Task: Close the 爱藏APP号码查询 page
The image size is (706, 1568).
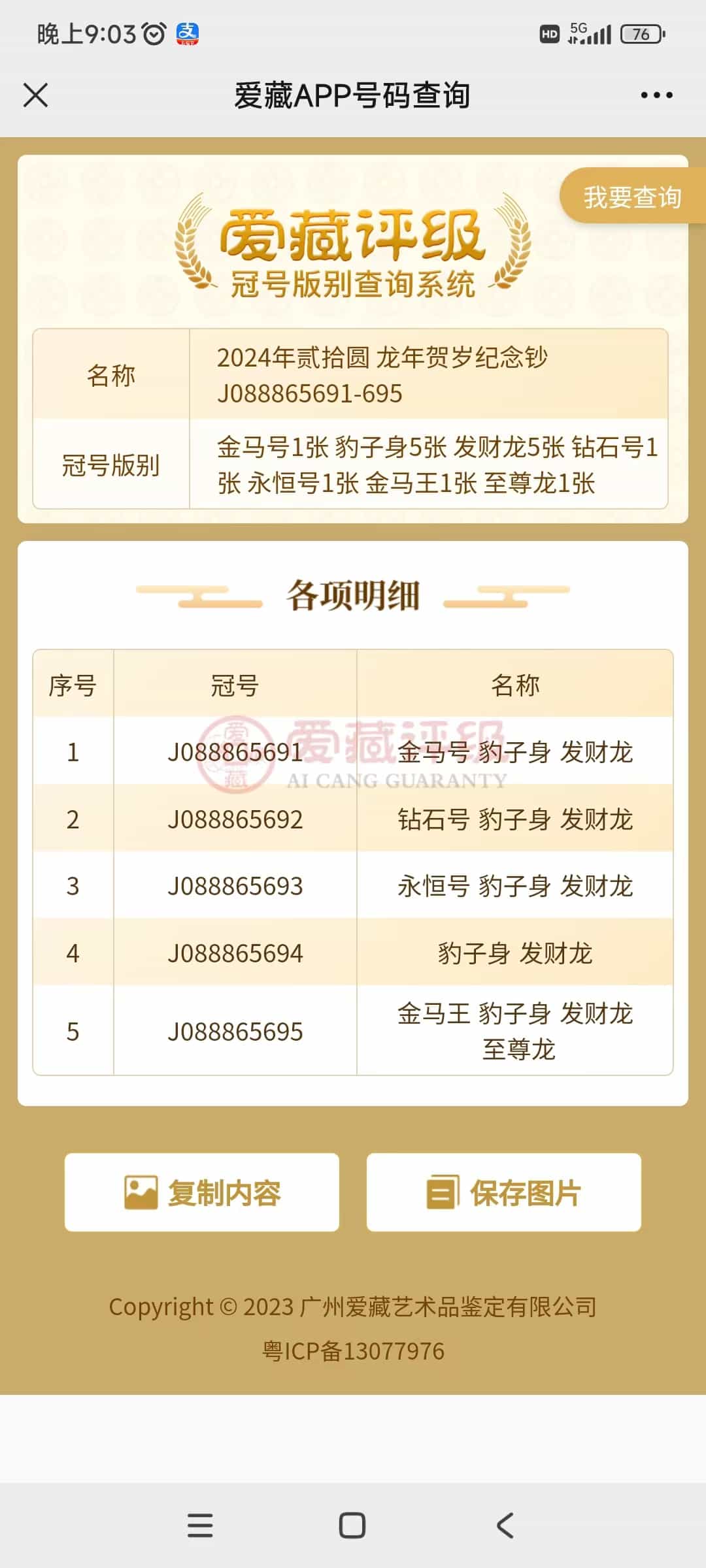Action: tap(35, 95)
